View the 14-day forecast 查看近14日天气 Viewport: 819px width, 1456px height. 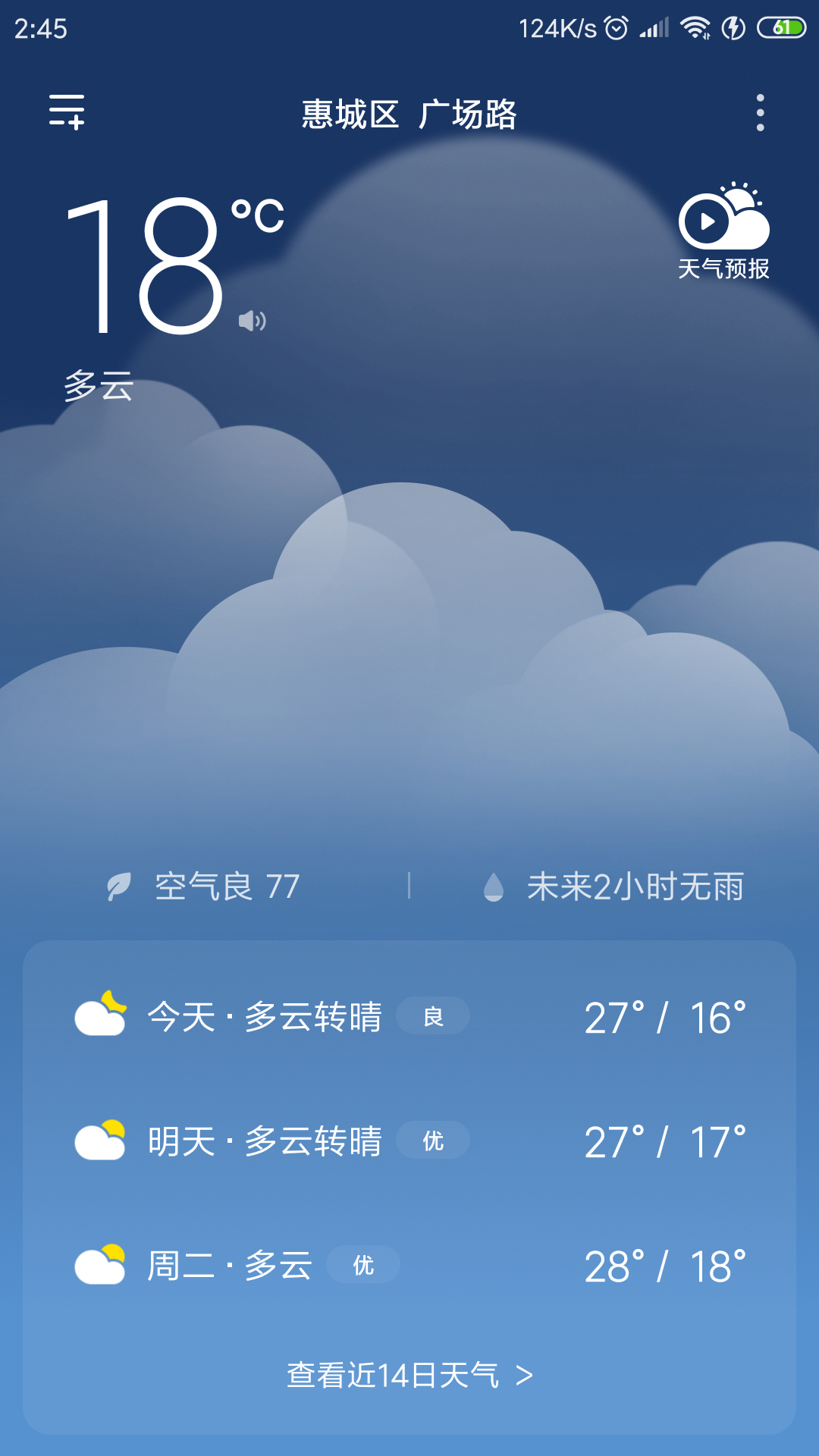pos(409,1375)
